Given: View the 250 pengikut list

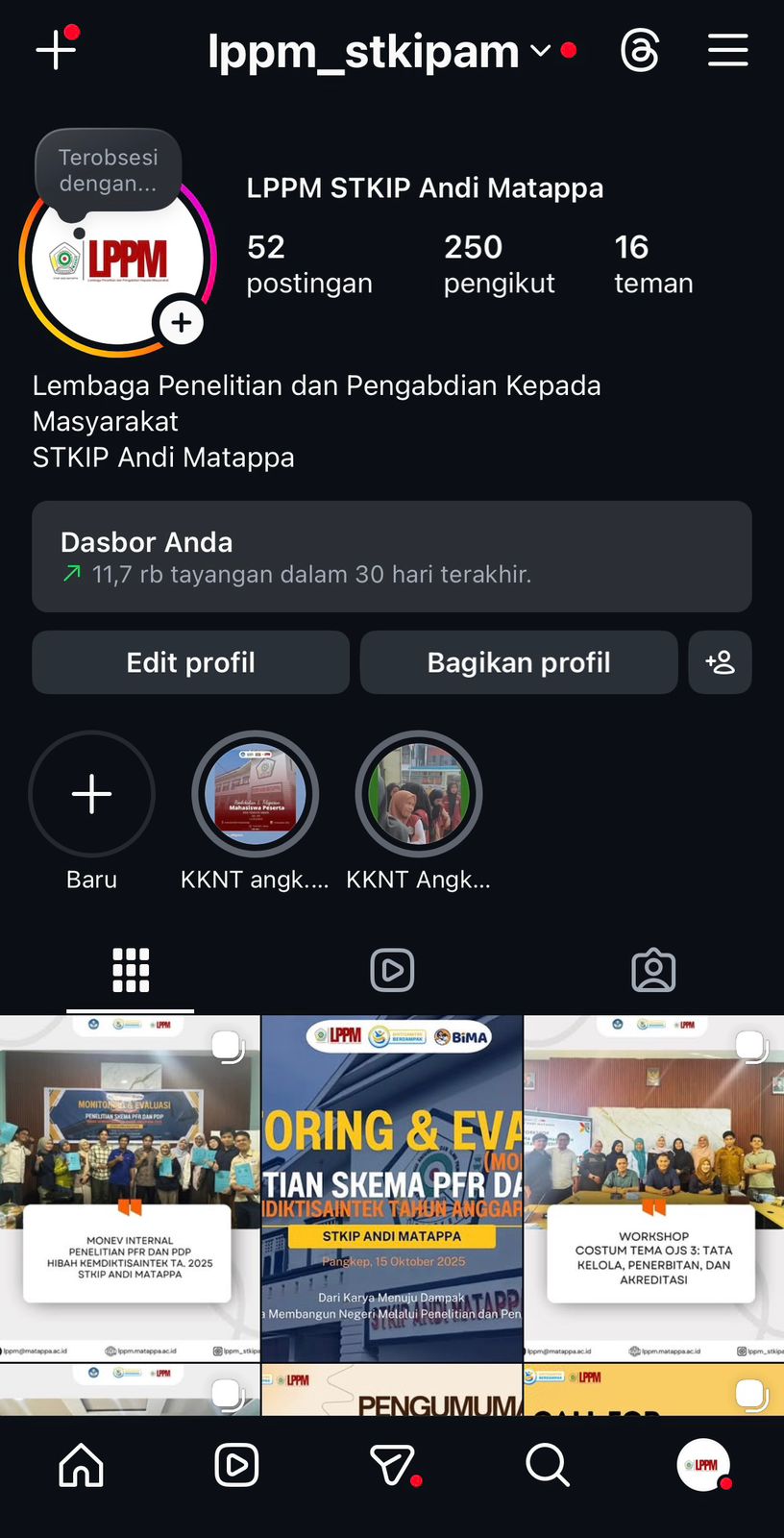Looking at the screenshot, I should 498,263.
